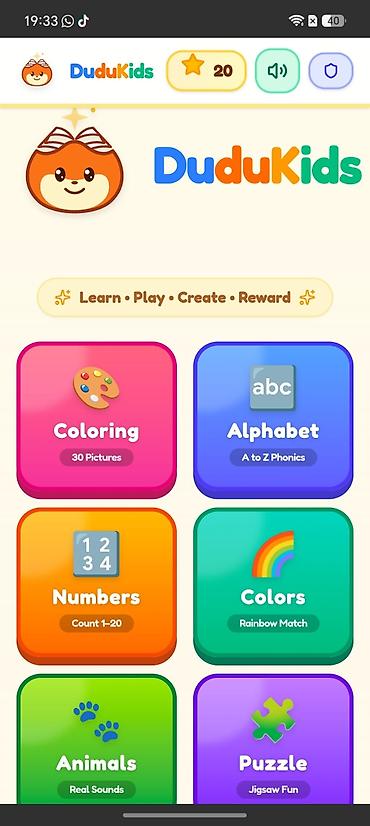
Task: Start the Numbers Count 1–20 activity
Action: pyautogui.click(x=96, y=586)
